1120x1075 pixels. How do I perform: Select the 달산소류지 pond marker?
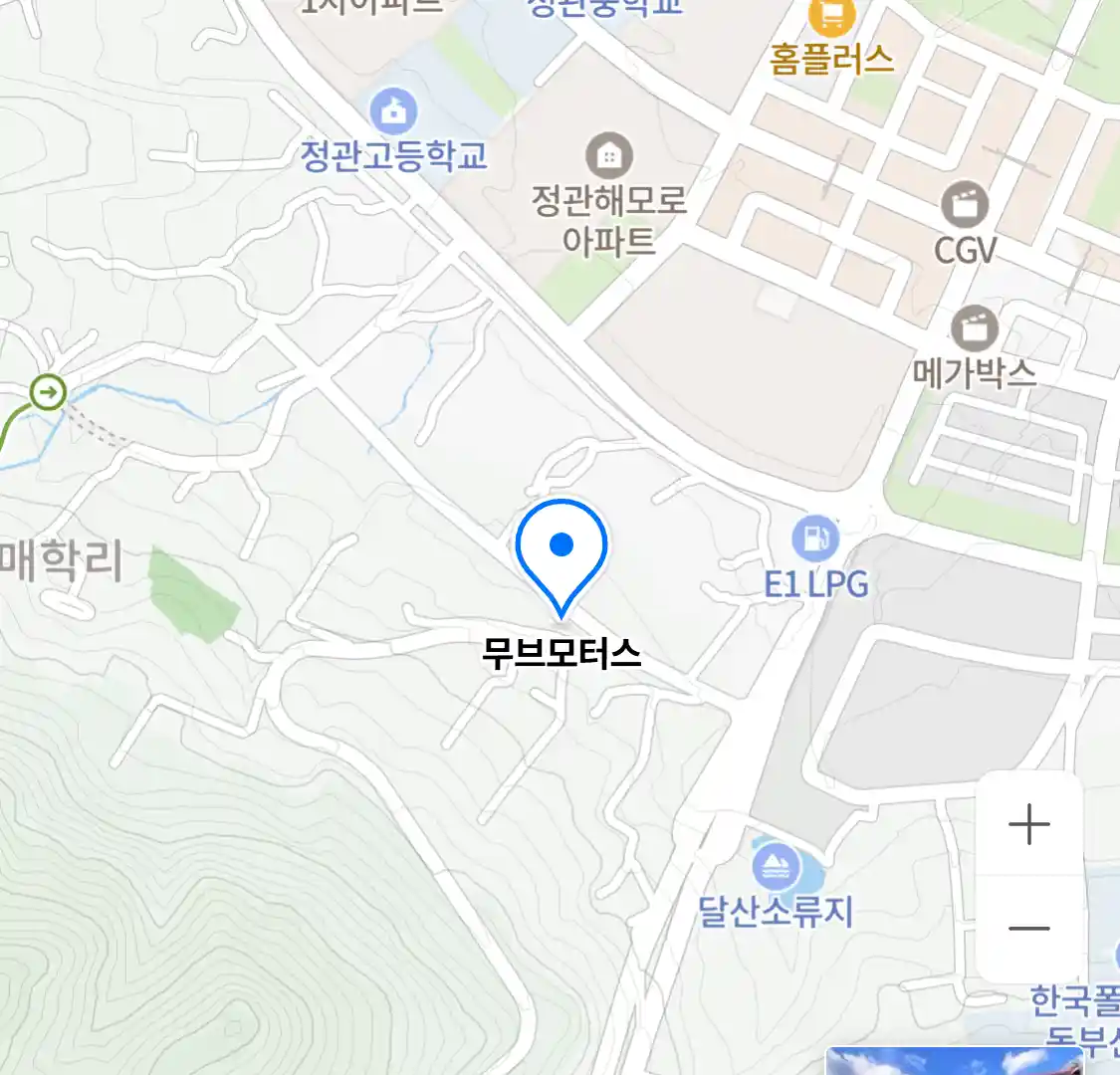tap(775, 865)
